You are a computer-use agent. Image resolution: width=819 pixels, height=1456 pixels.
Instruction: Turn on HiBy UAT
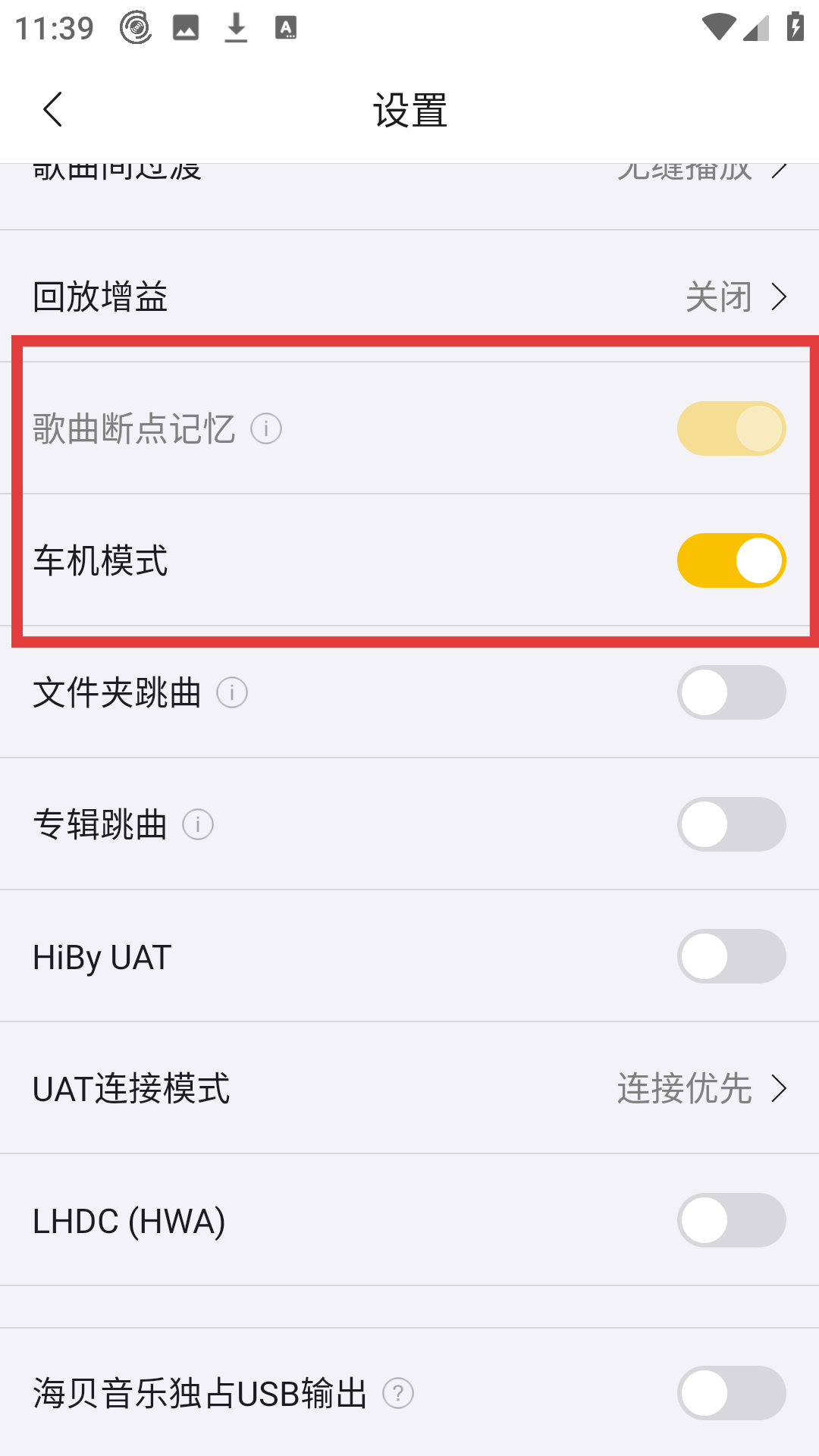point(731,956)
